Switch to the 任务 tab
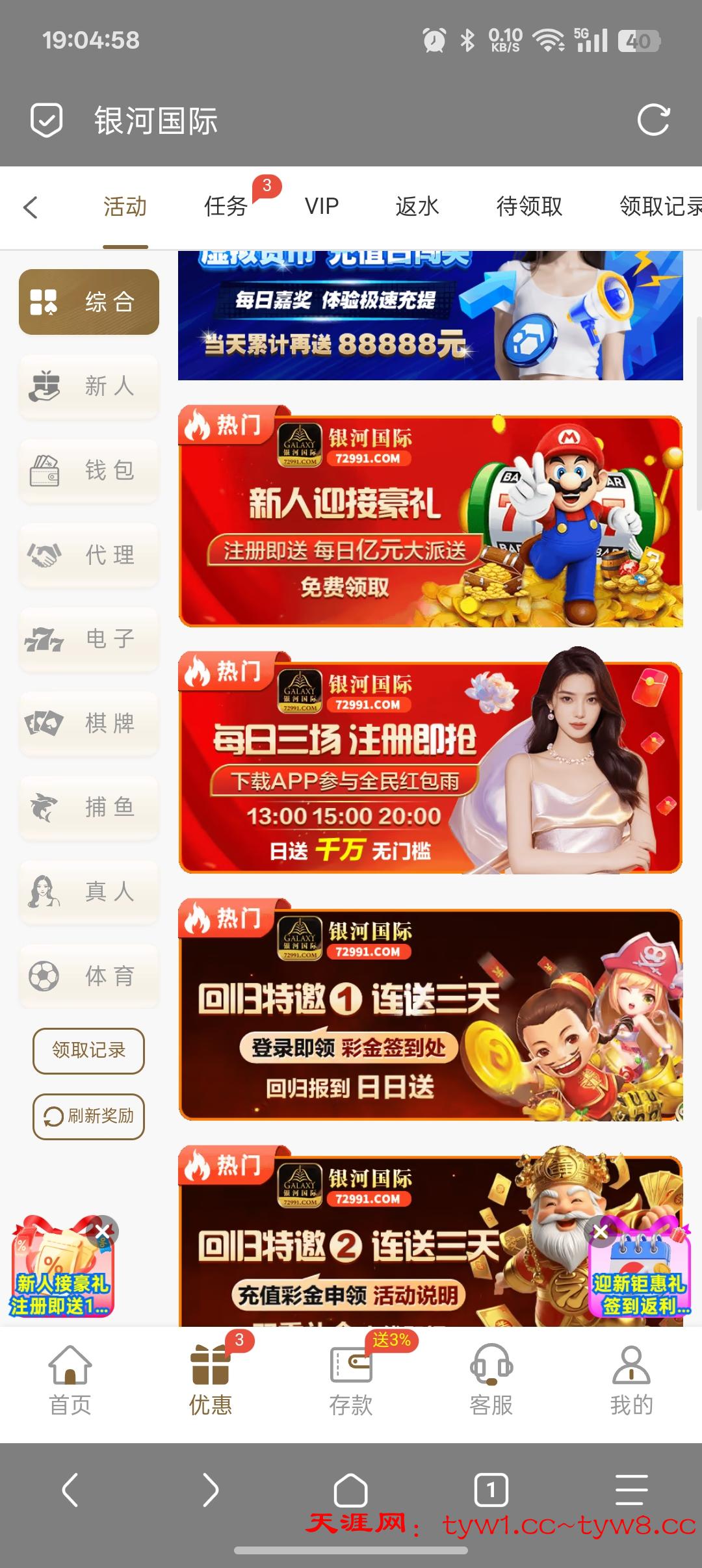The image size is (702, 1568). pos(226,207)
